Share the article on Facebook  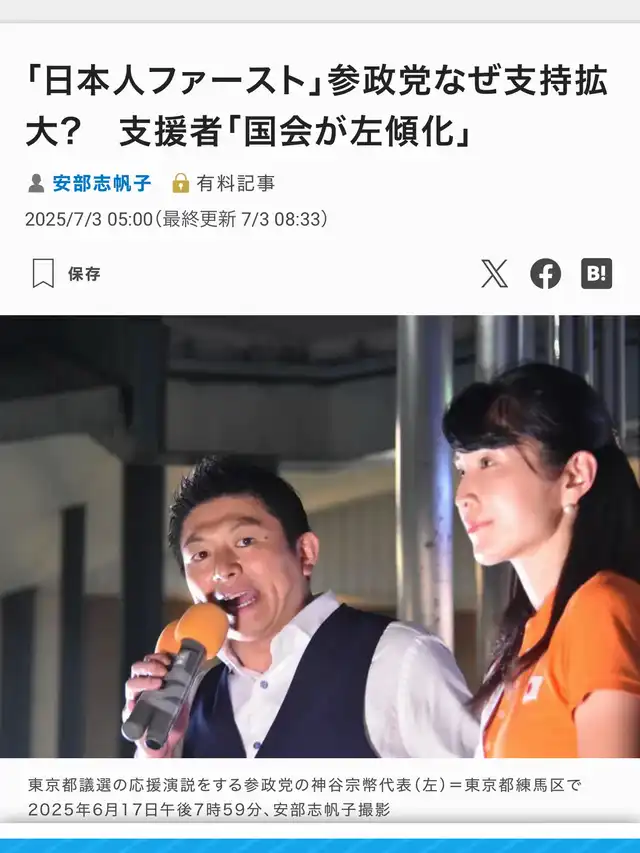[x=545, y=274]
